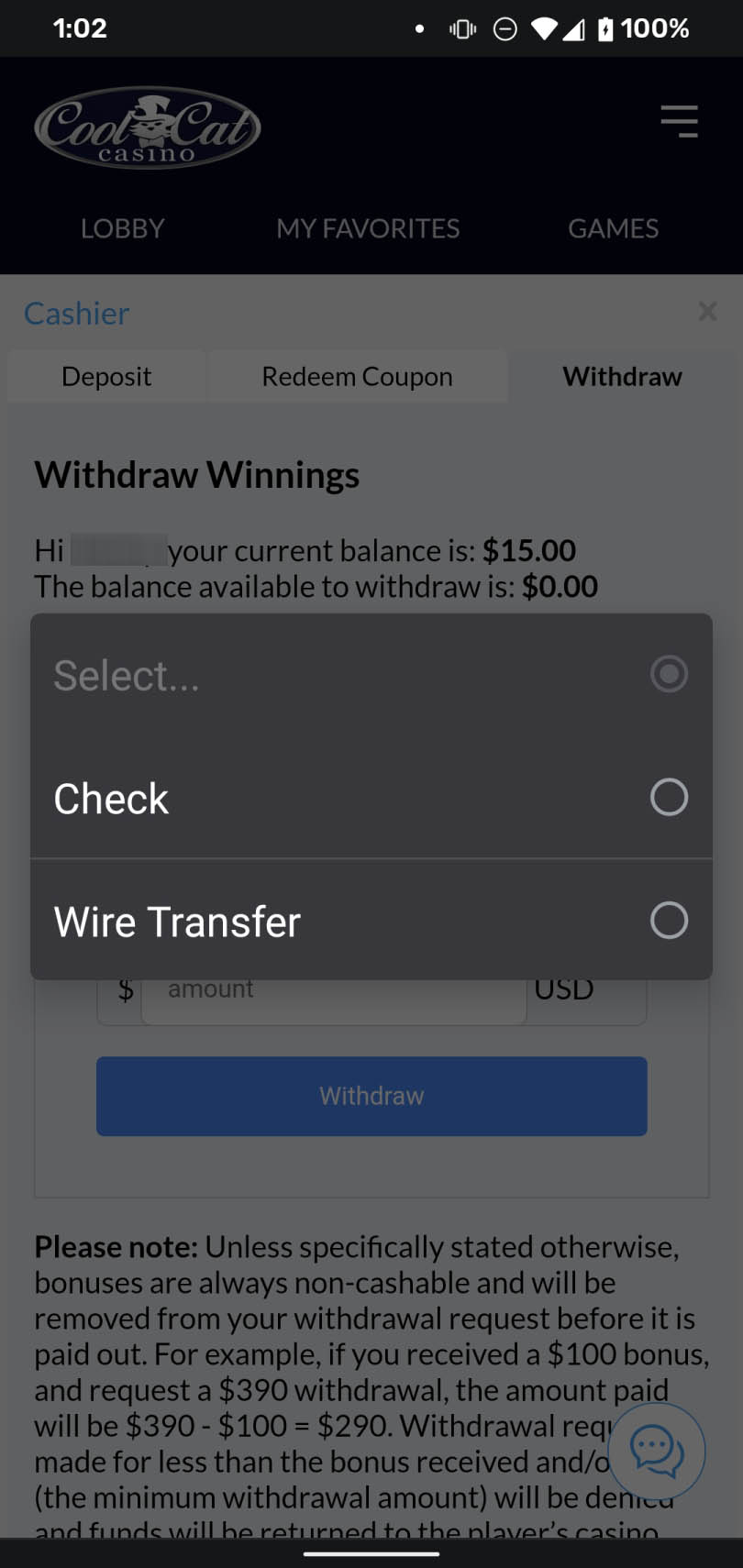This screenshot has width=743, height=1568.
Task: Open the hamburger menu
Action: tap(679, 121)
